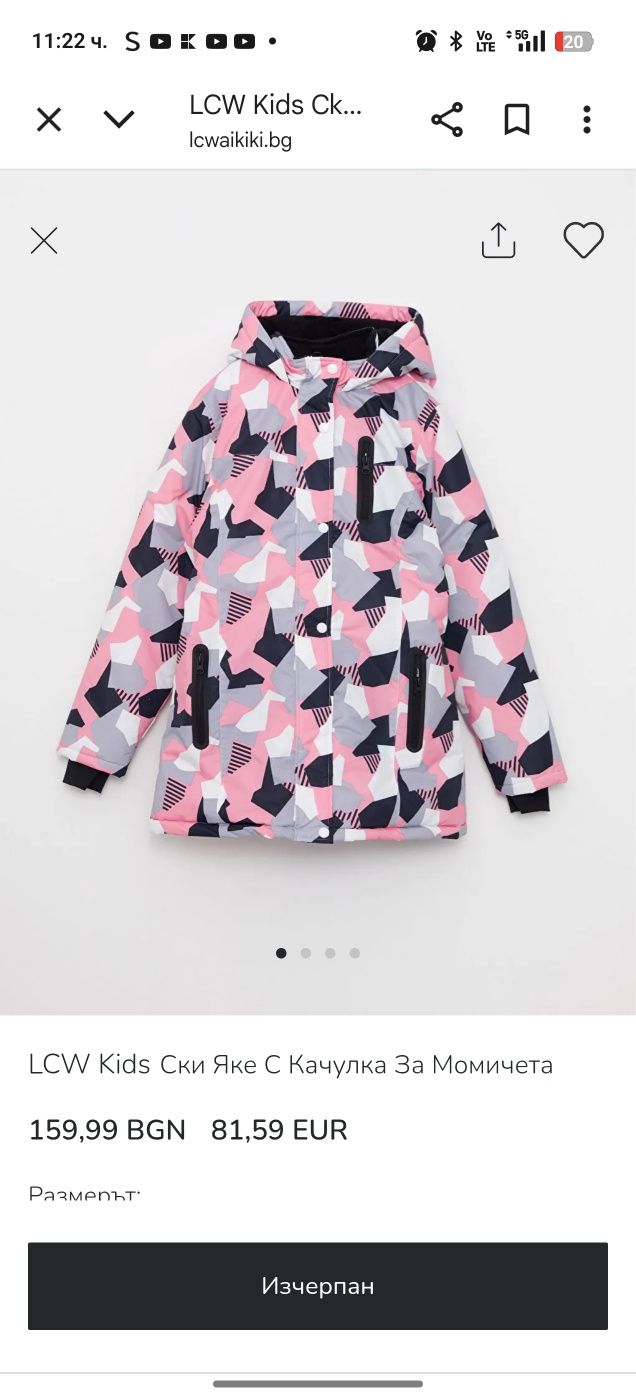Share this ski jacket product
This screenshot has height=1400, width=636.
point(498,240)
